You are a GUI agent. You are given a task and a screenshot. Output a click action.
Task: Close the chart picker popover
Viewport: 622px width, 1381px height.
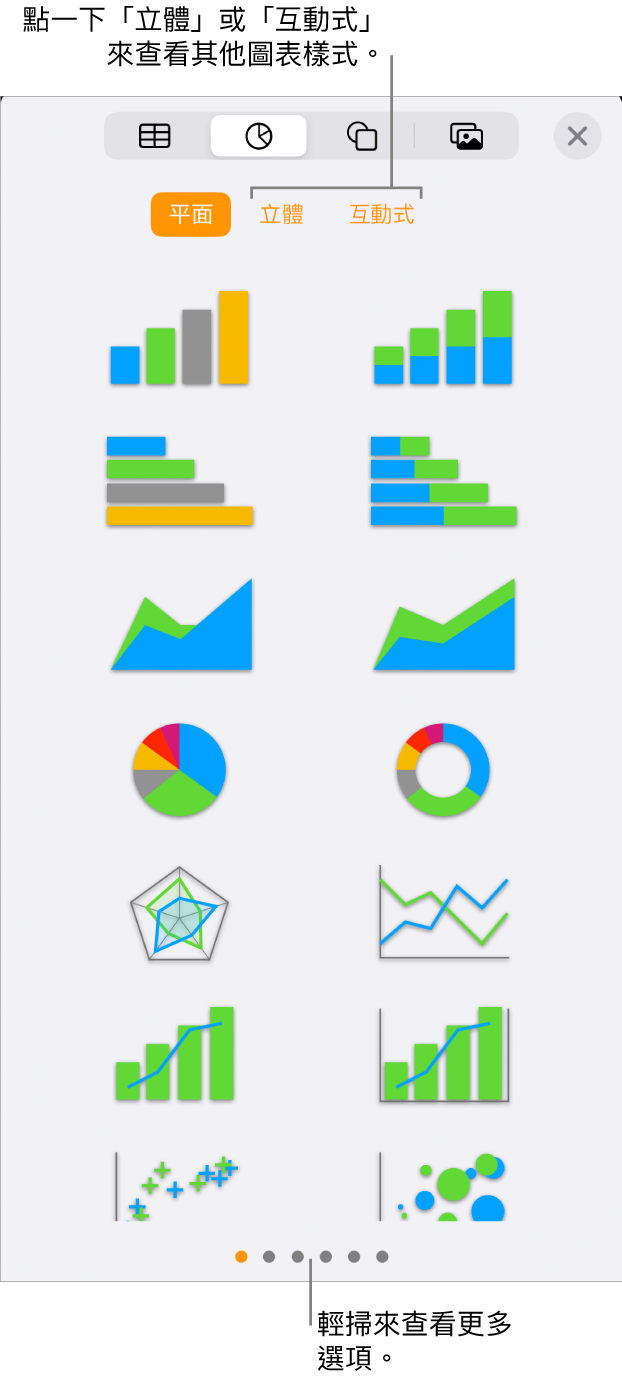pyautogui.click(x=577, y=136)
